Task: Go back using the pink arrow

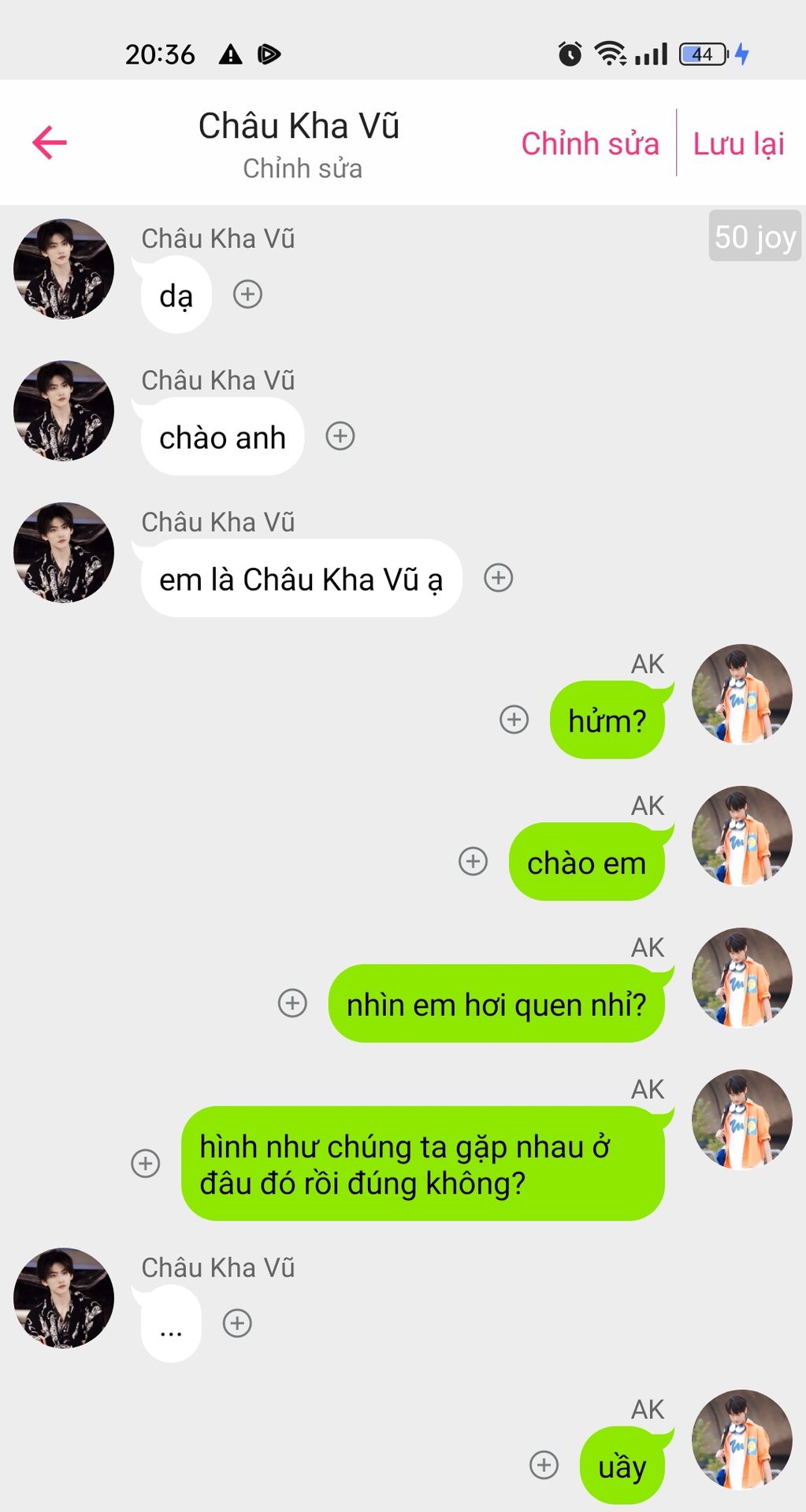Action: 50,143
